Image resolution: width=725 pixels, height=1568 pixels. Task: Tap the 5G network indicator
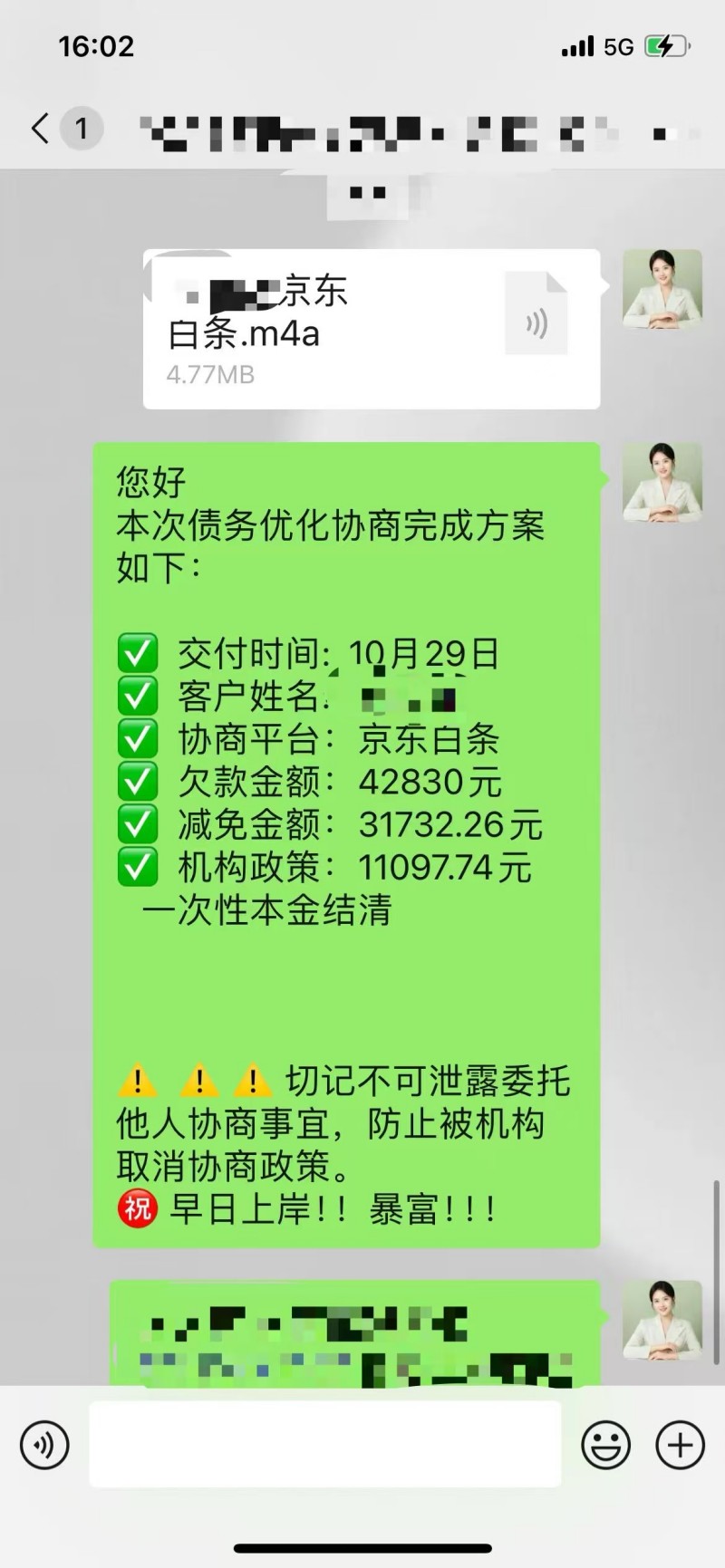point(620,47)
